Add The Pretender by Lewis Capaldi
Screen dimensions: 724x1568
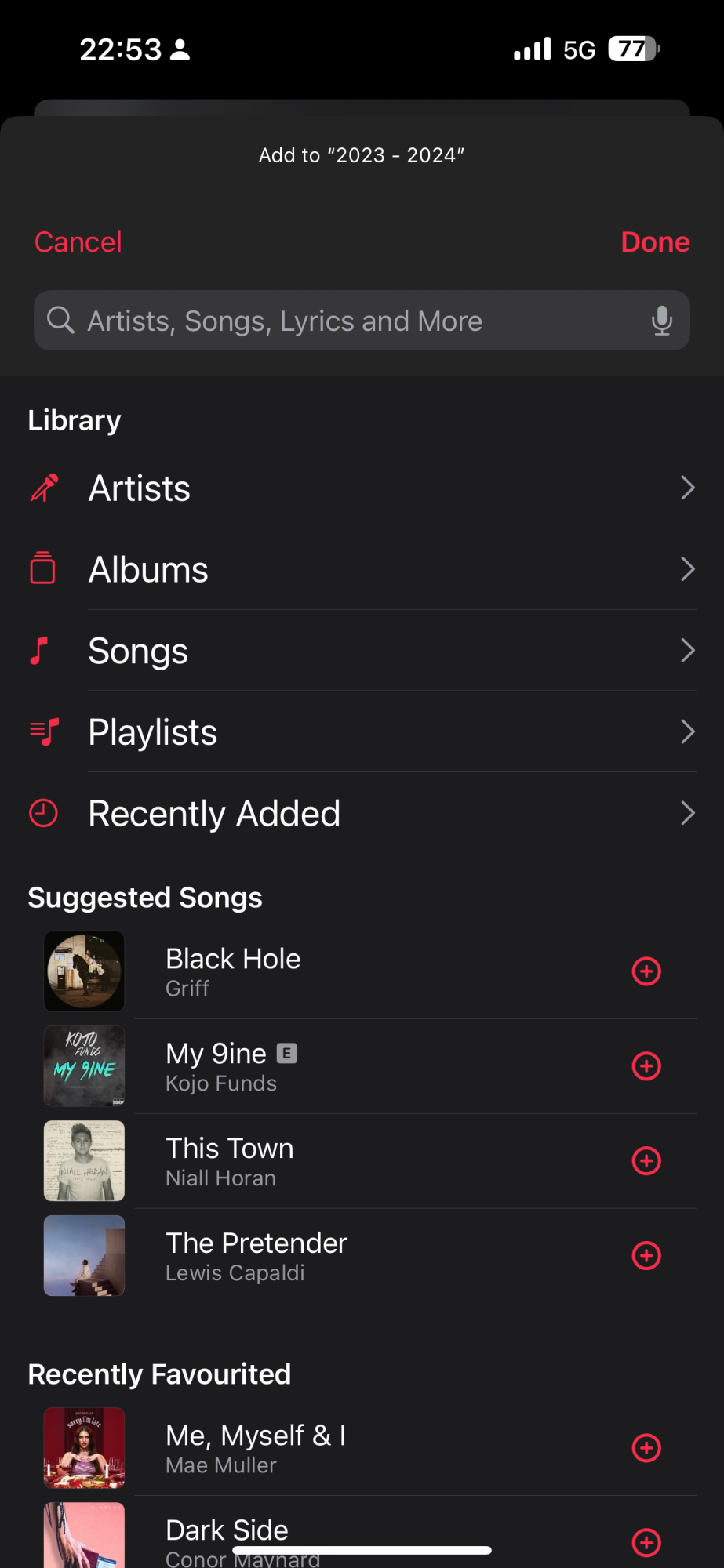click(646, 1256)
